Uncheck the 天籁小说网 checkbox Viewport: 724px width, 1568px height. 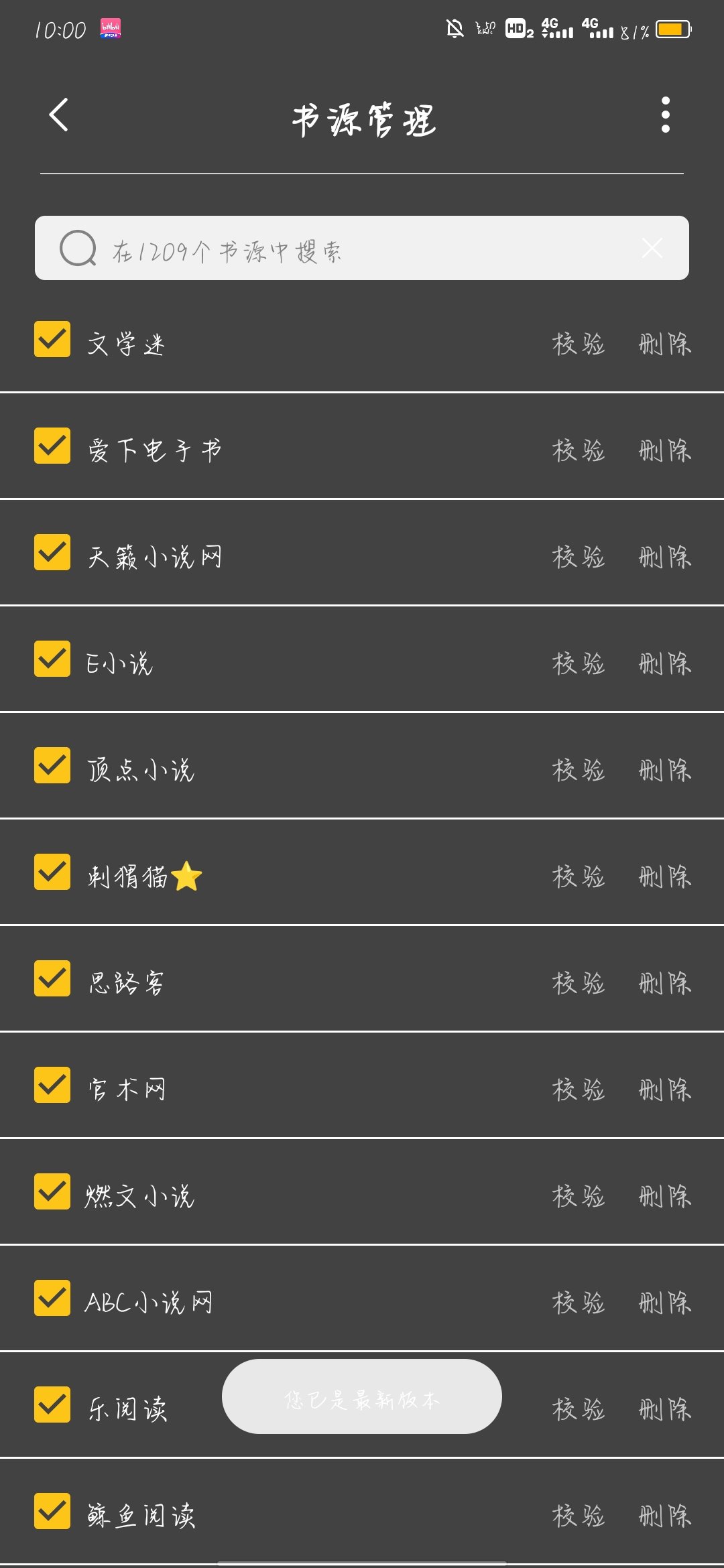pyautogui.click(x=52, y=552)
